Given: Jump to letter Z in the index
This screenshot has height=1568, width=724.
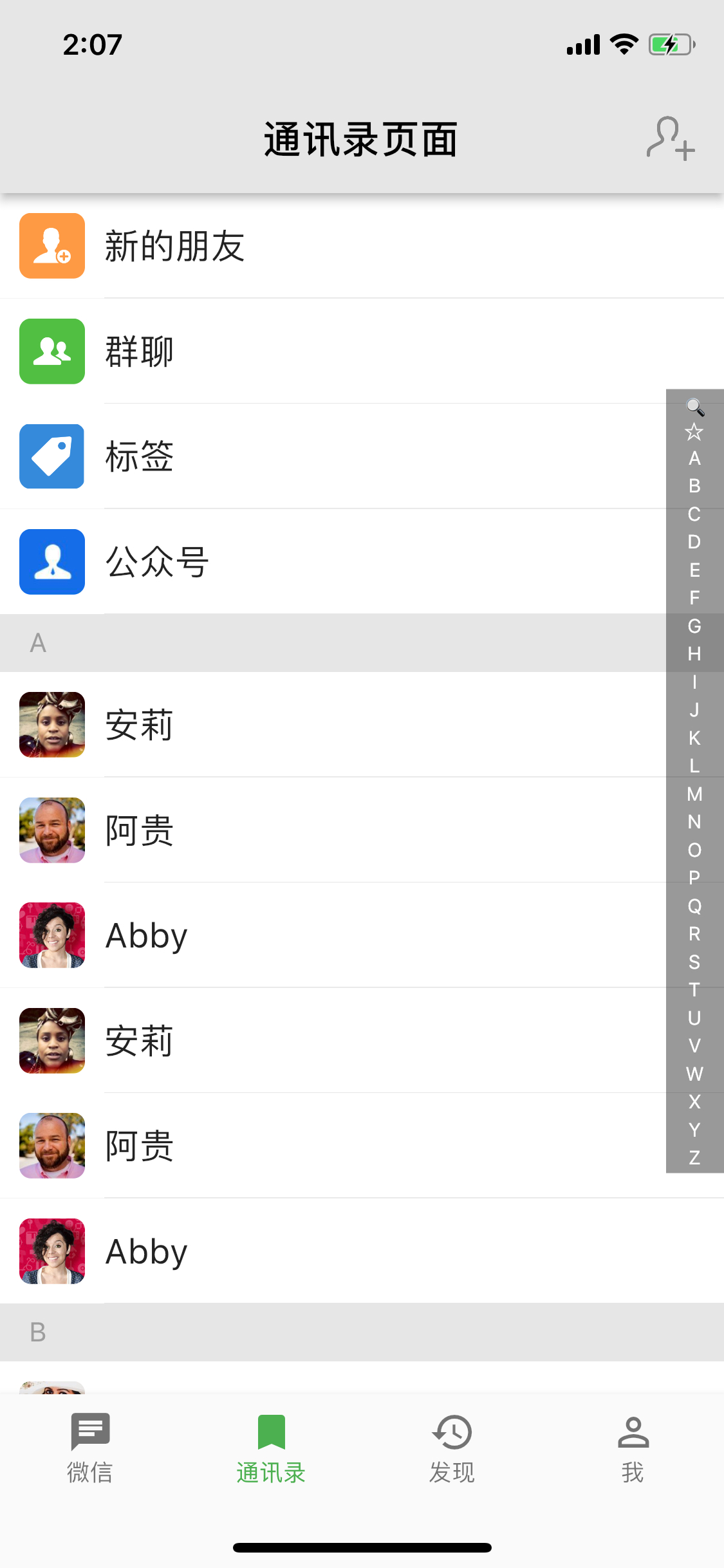Looking at the screenshot, I should coord(694,1157).
